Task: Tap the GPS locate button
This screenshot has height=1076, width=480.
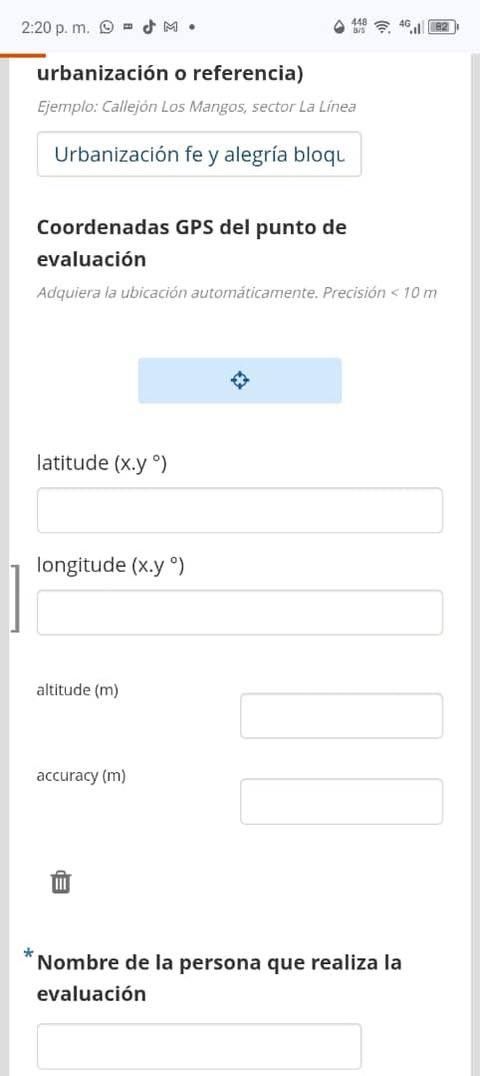Action: pyautogui.click(x=240, y=380)
